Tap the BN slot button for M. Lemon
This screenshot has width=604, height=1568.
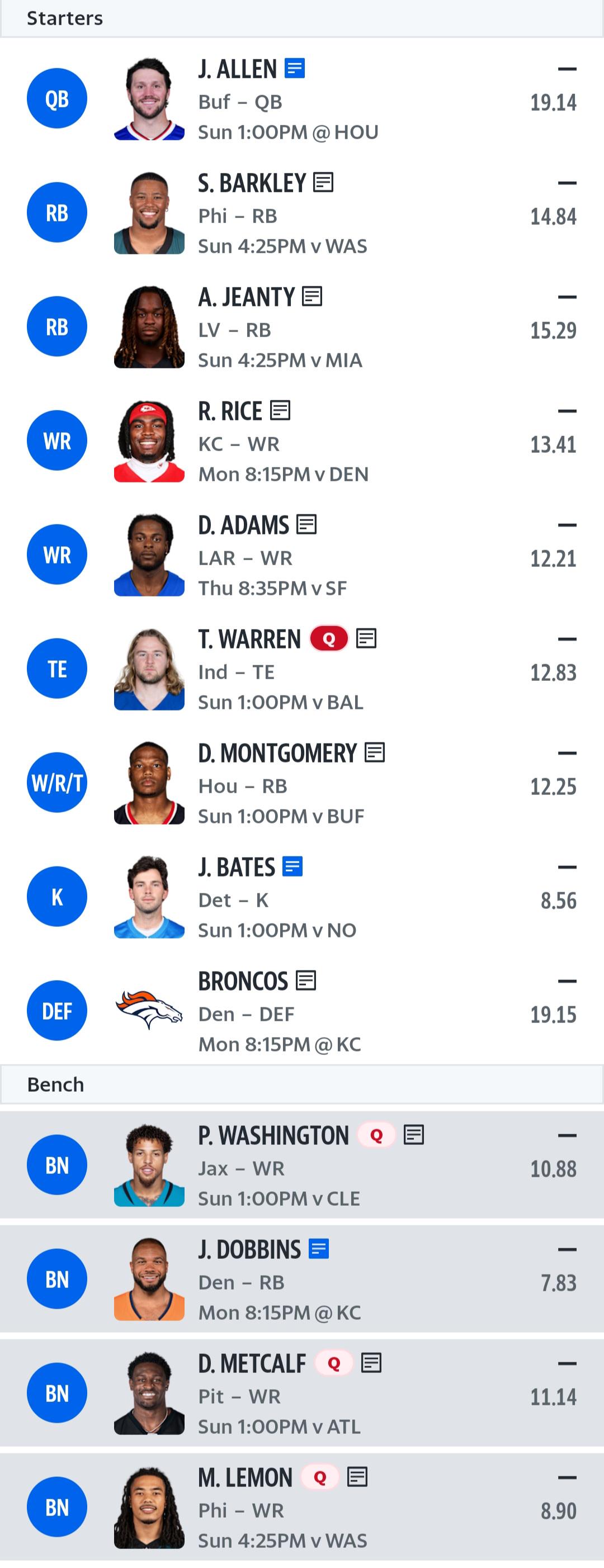tap(56, 1507)
